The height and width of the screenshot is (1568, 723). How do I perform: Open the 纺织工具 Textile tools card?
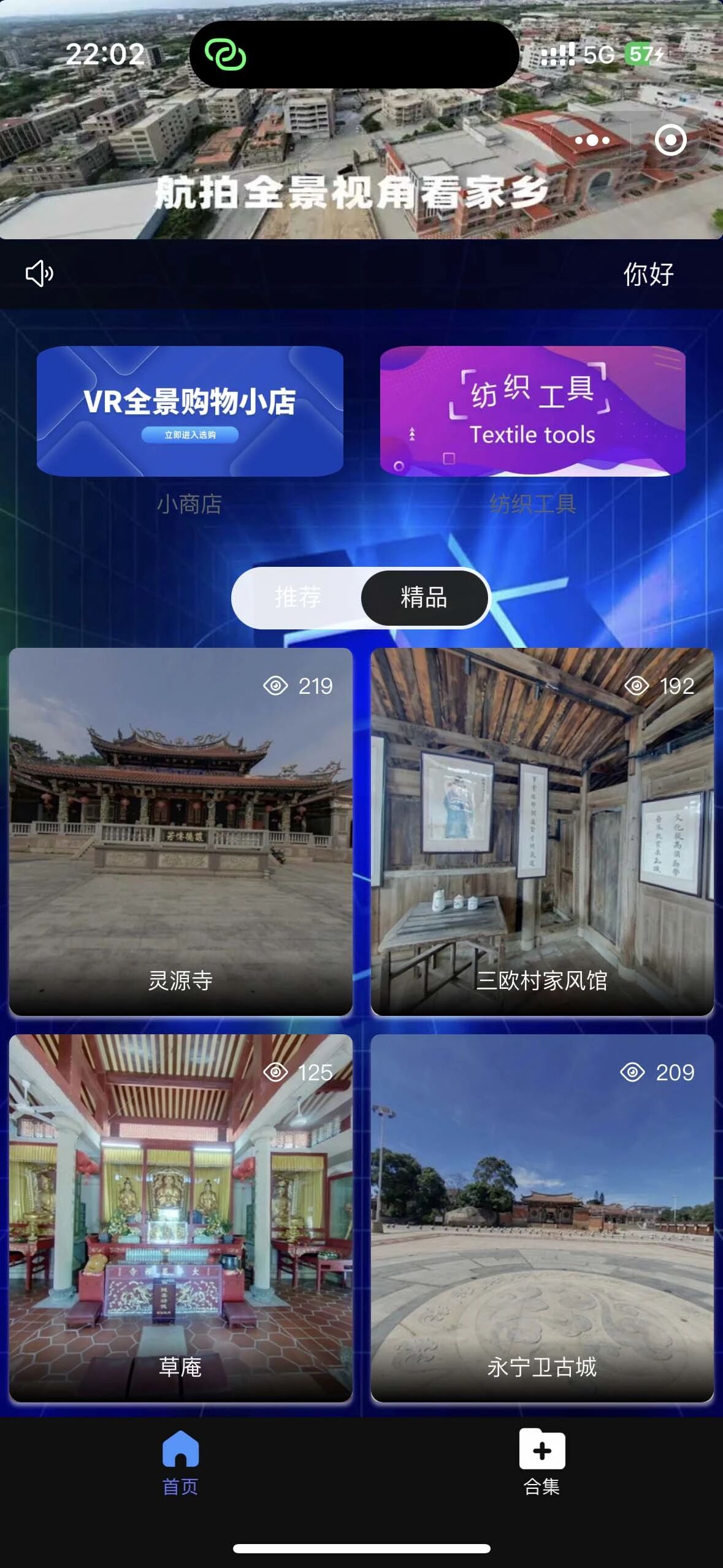532,411
